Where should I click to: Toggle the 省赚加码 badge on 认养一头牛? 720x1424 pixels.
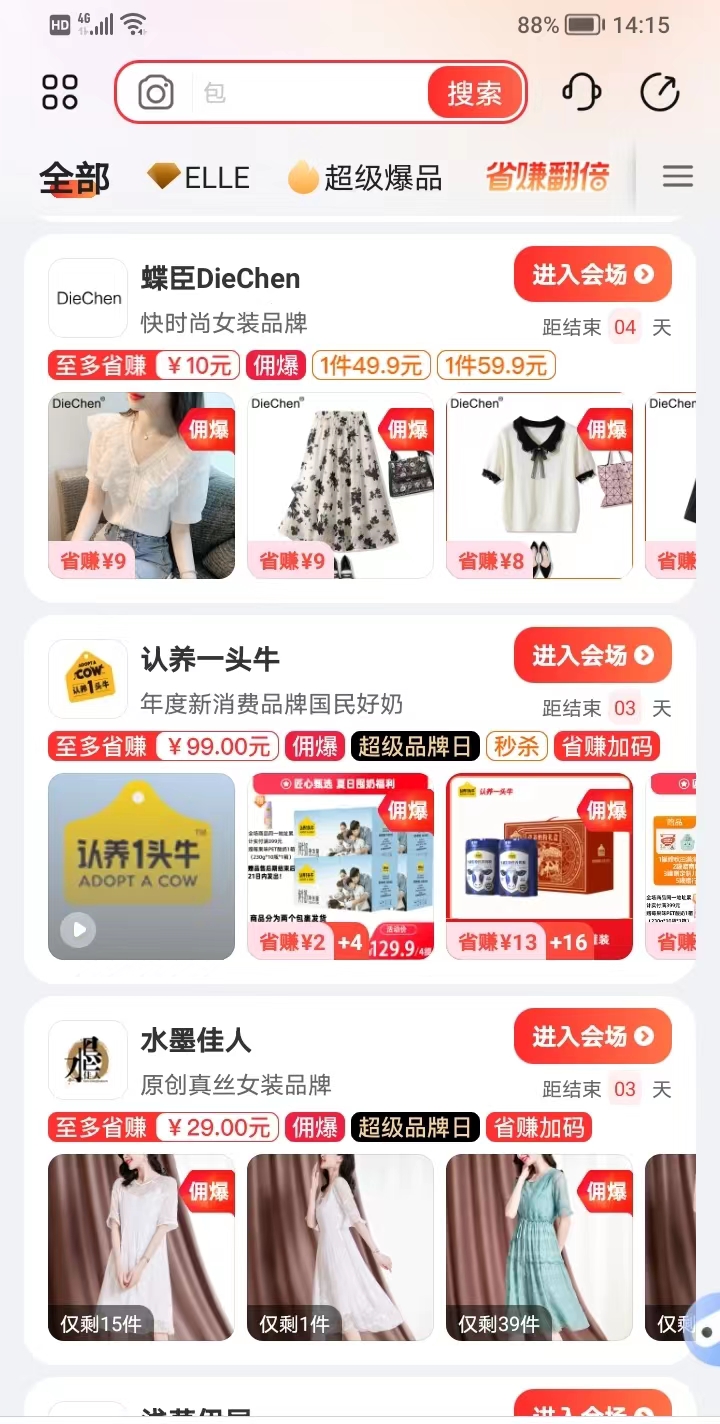point(610,747)
